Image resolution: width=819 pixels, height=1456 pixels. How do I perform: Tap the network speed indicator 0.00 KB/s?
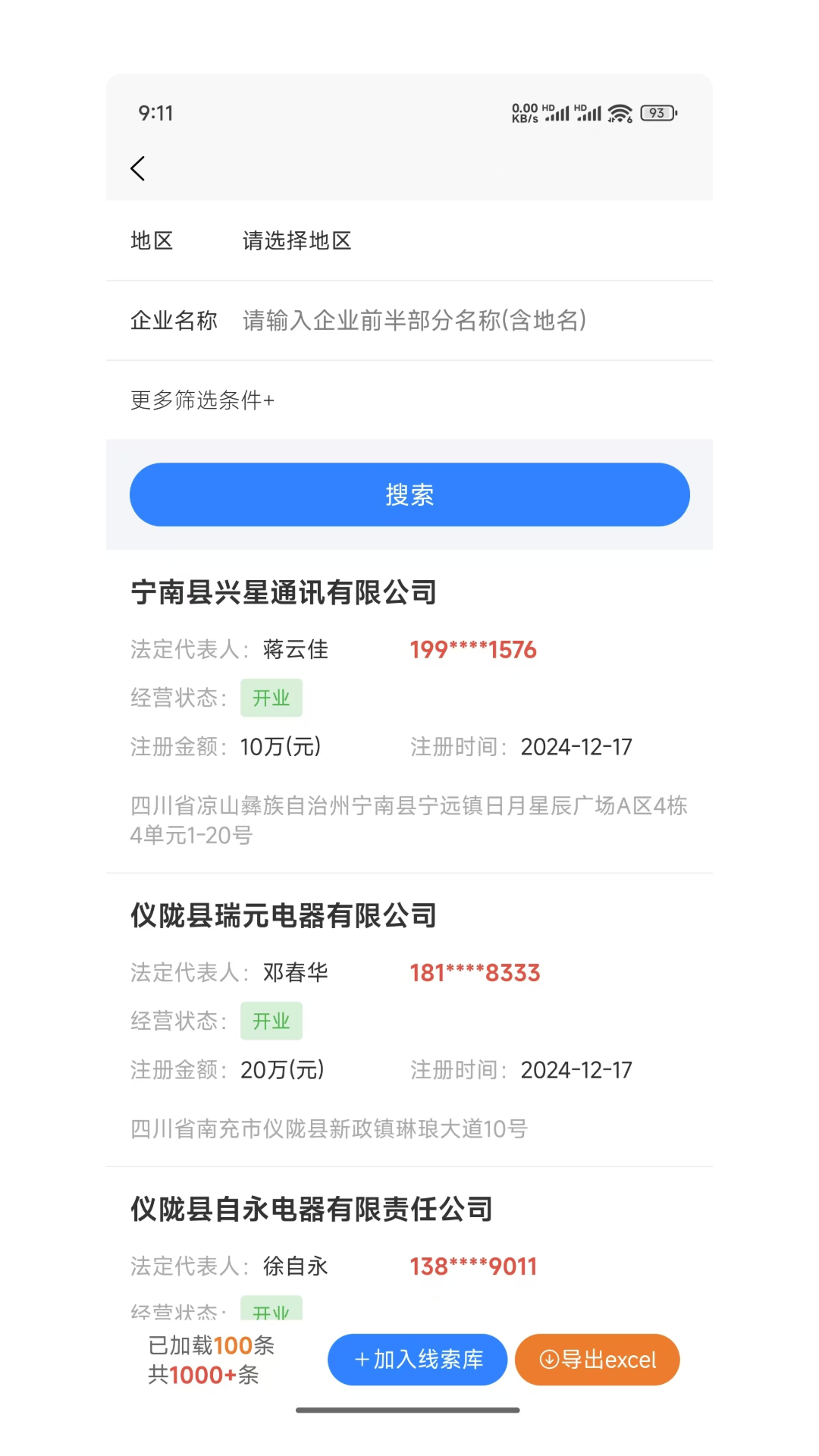[x=525, y=112]
